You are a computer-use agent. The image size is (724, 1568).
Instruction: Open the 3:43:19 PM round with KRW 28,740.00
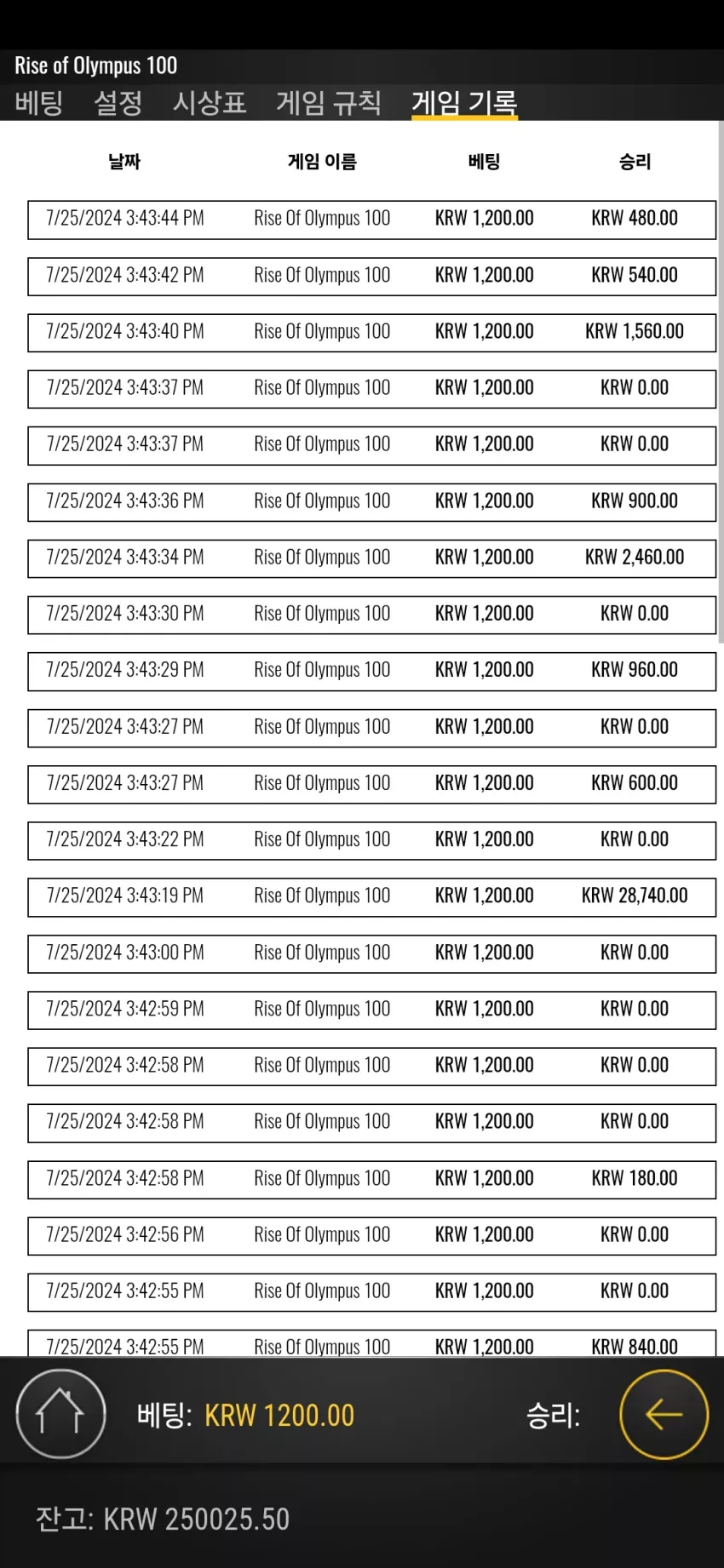[x=371, y=897]
